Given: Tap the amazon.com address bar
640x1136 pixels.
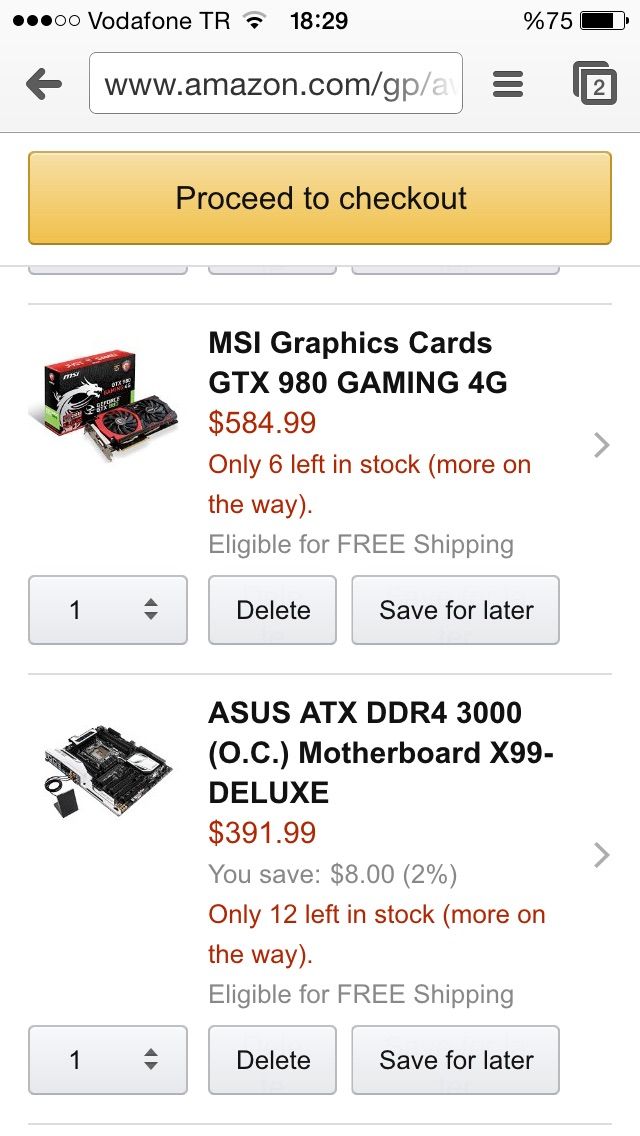Looking at the screenshot, I should point(276,84).
